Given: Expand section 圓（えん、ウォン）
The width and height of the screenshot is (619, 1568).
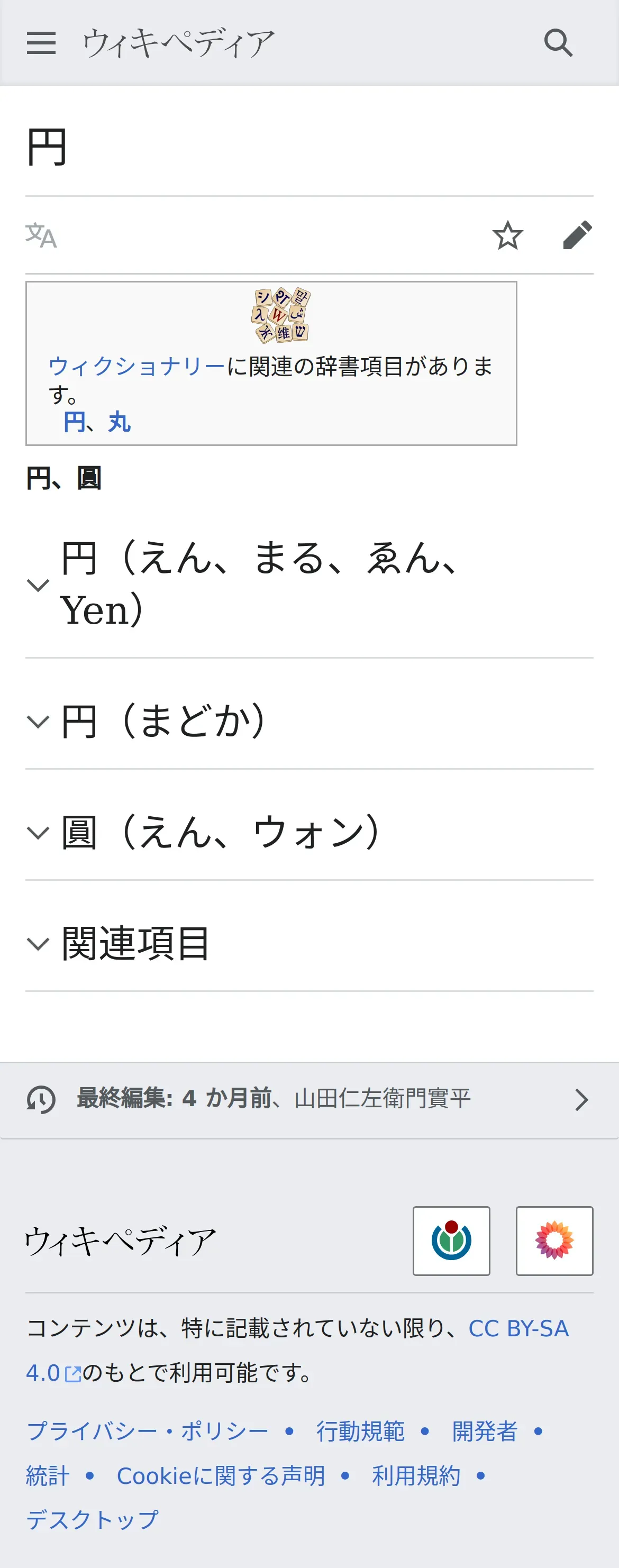Looking at the screenshot, I should [219, 833].
